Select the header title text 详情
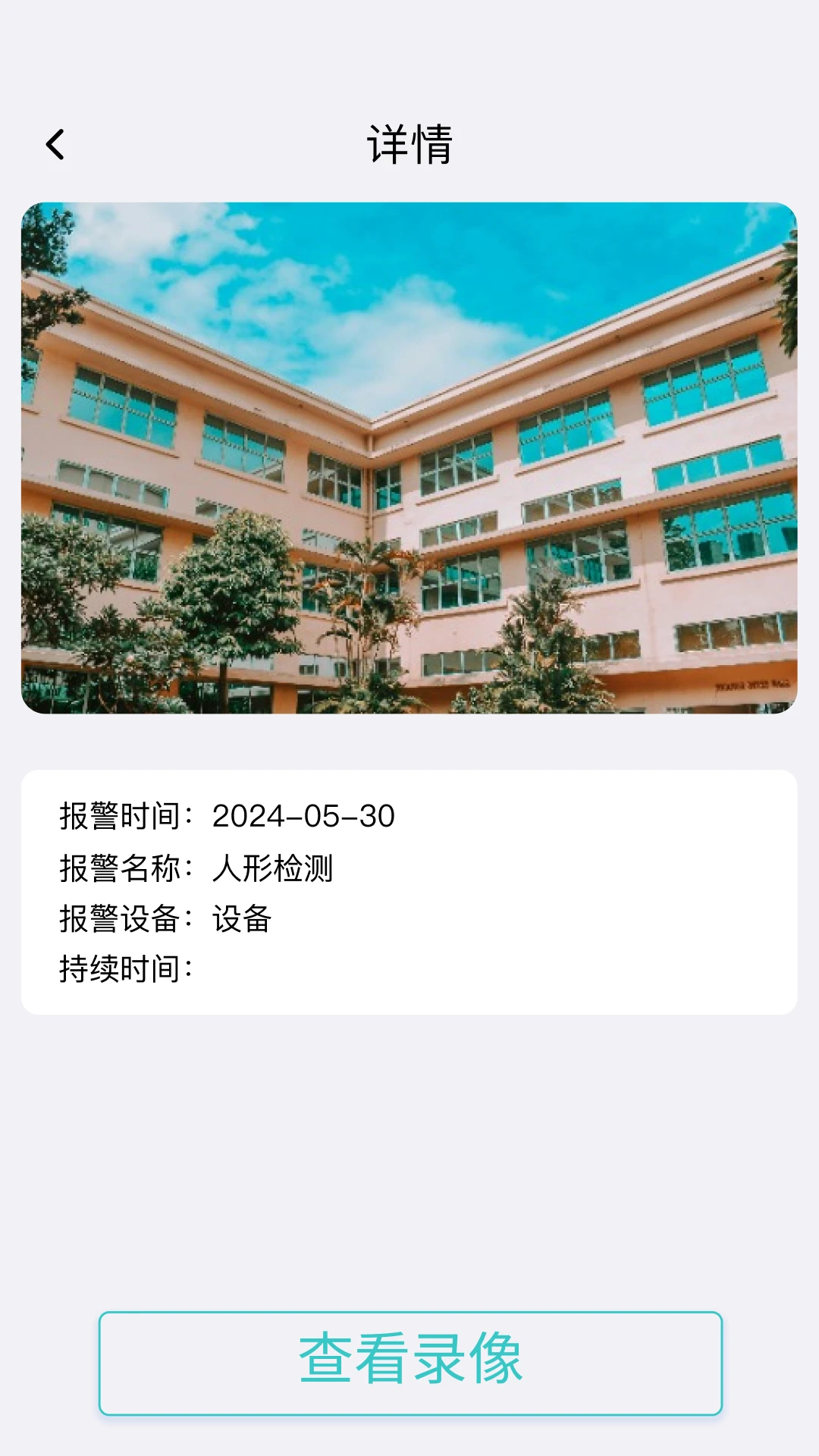The image size is (819, 1456). 409,144
